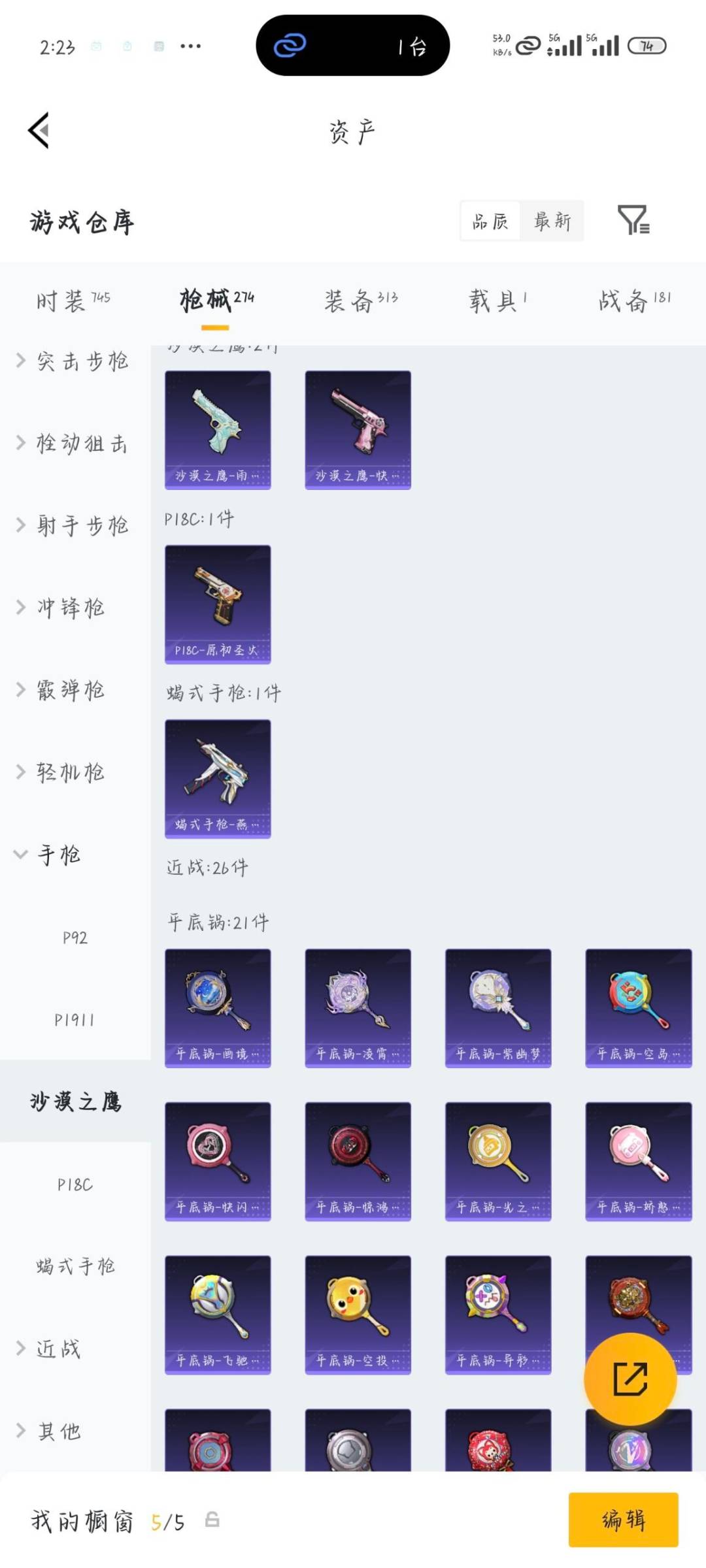Viewport: 706px width, 1568px height.
Task: Open the yellow share button above 编辑
Action: (629, 1379)
